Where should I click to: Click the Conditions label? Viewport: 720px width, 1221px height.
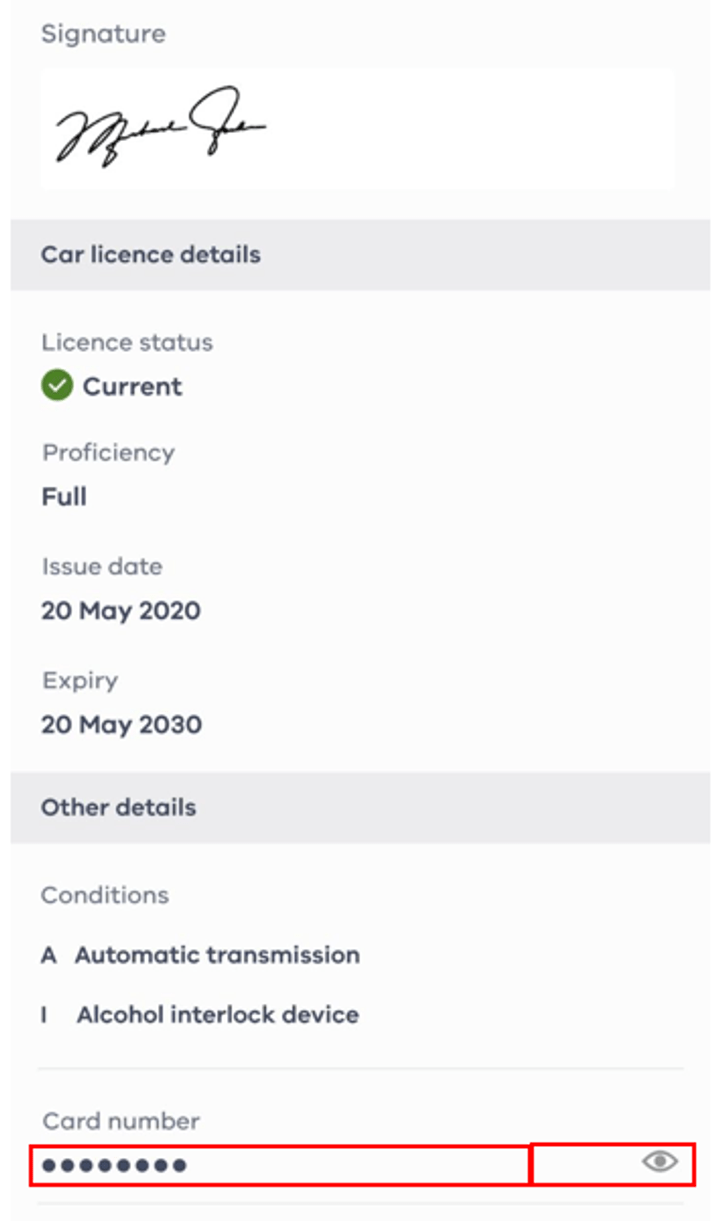[x=104, y=895]
